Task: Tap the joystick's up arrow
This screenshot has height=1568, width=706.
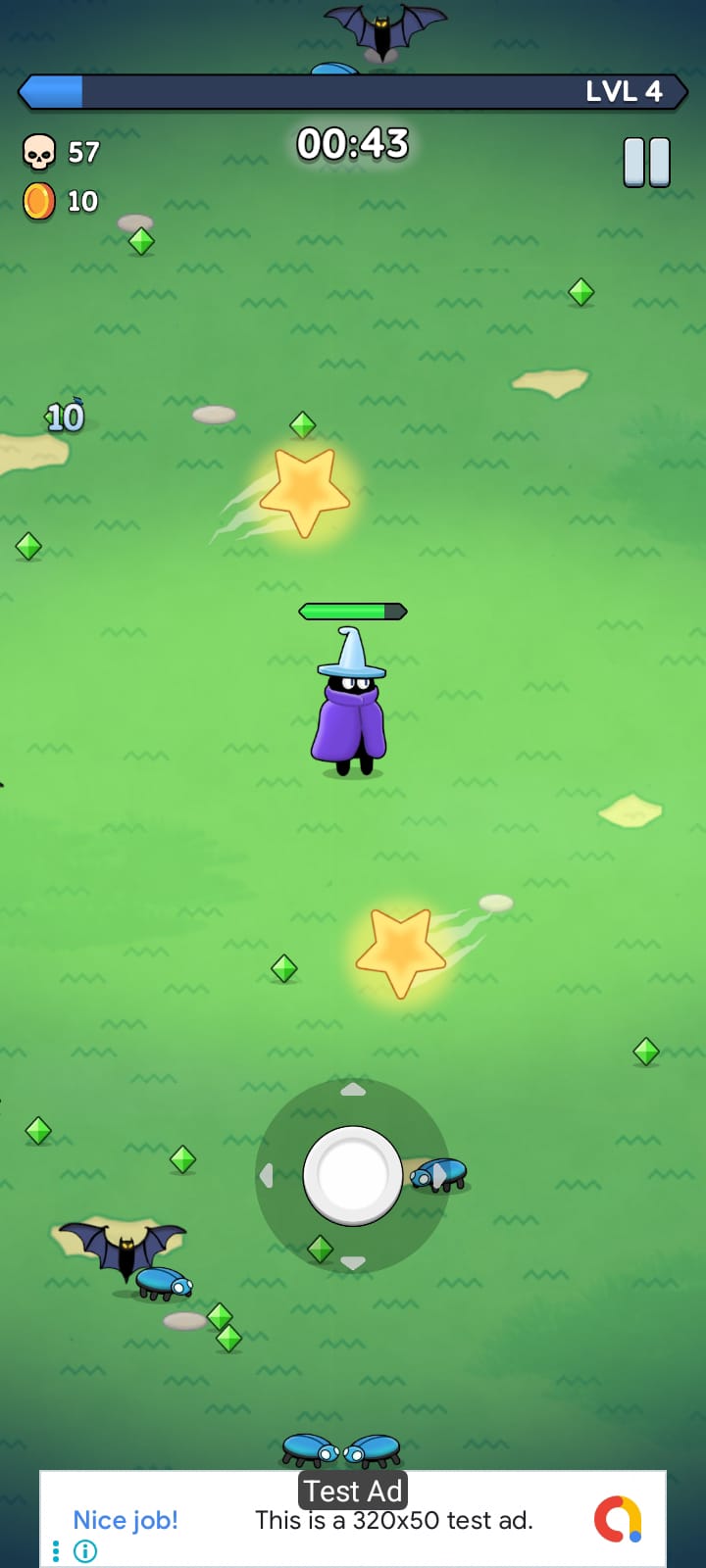Action: point(353,1090)
